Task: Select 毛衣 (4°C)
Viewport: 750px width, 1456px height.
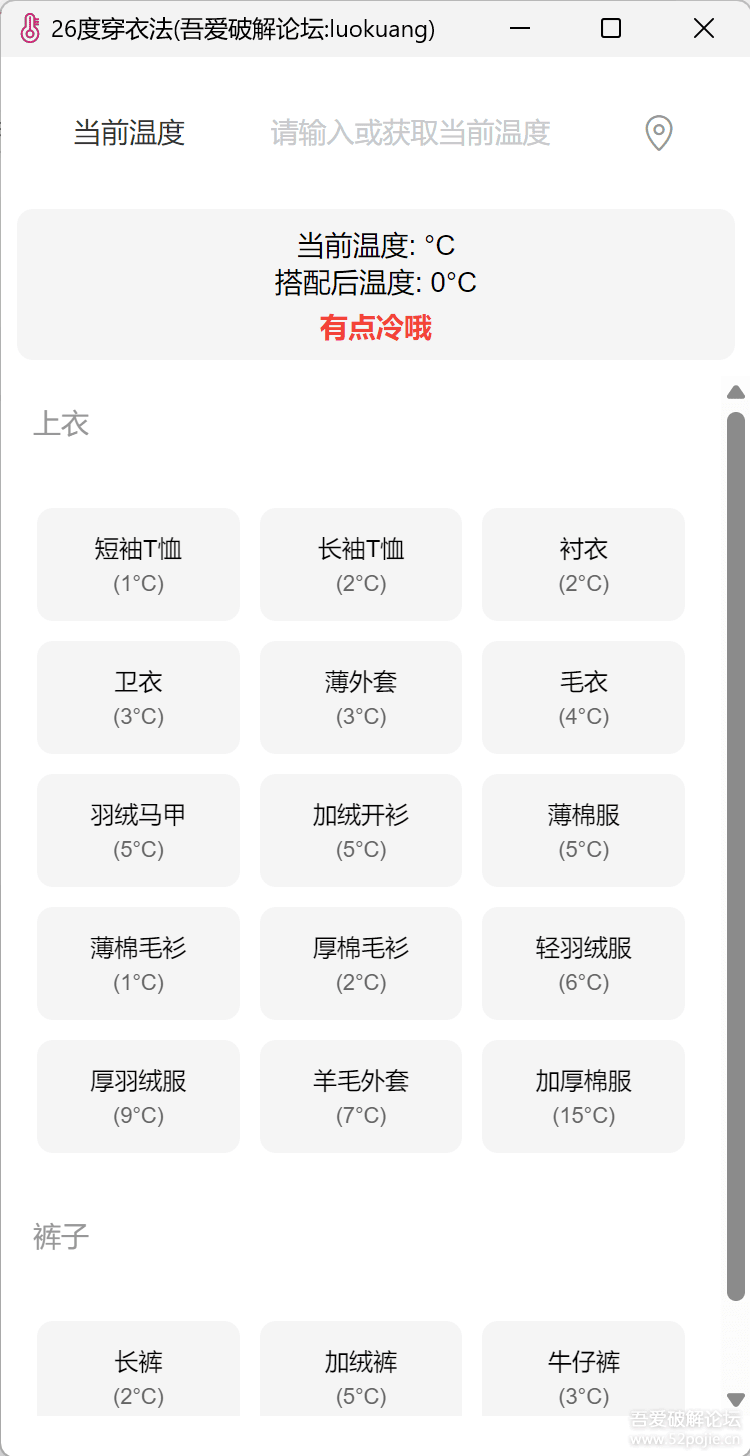Action: (583, 697)
